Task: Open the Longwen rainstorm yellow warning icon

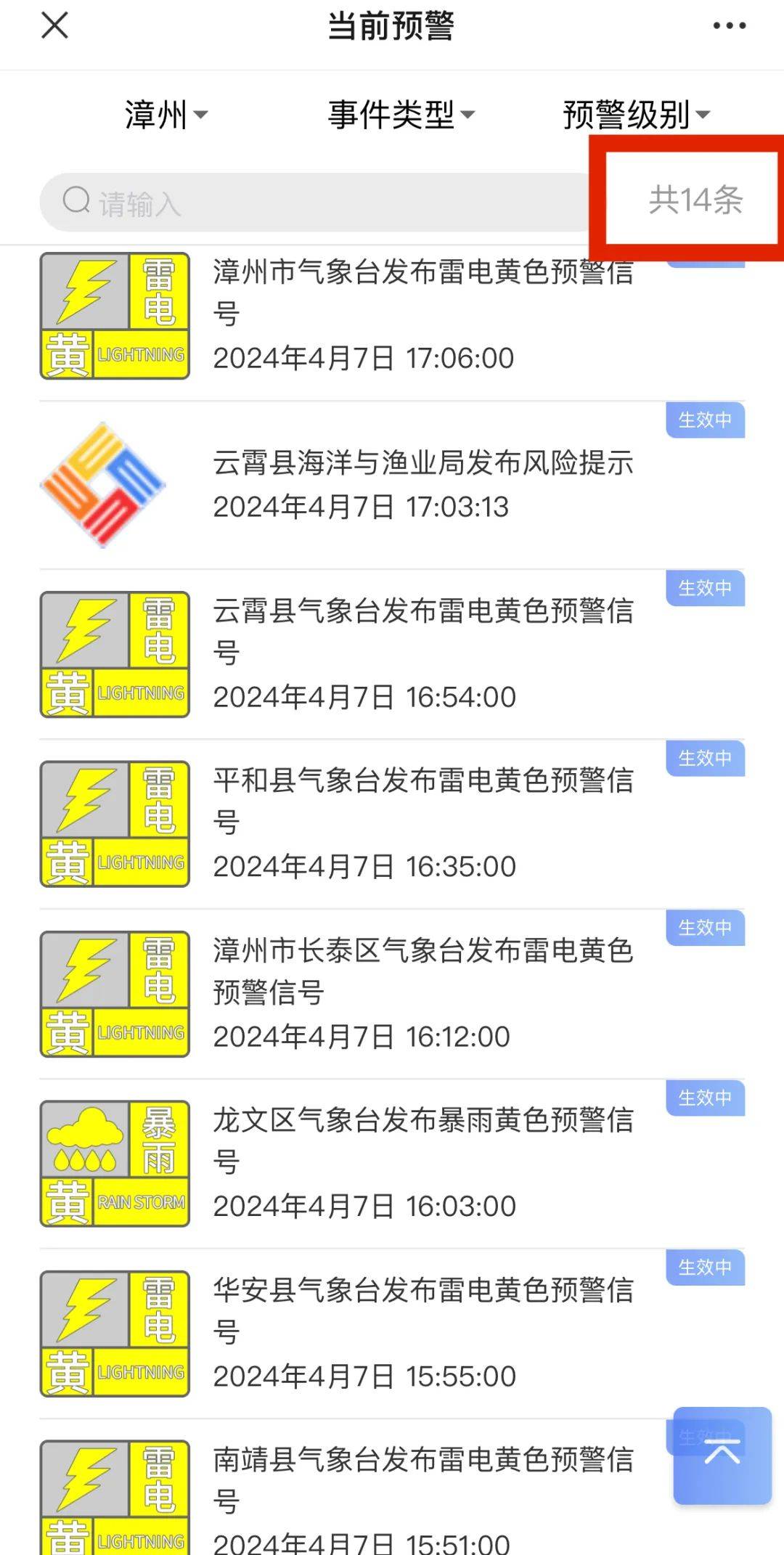Action: pyautogui.click(x=115, y=1162)
